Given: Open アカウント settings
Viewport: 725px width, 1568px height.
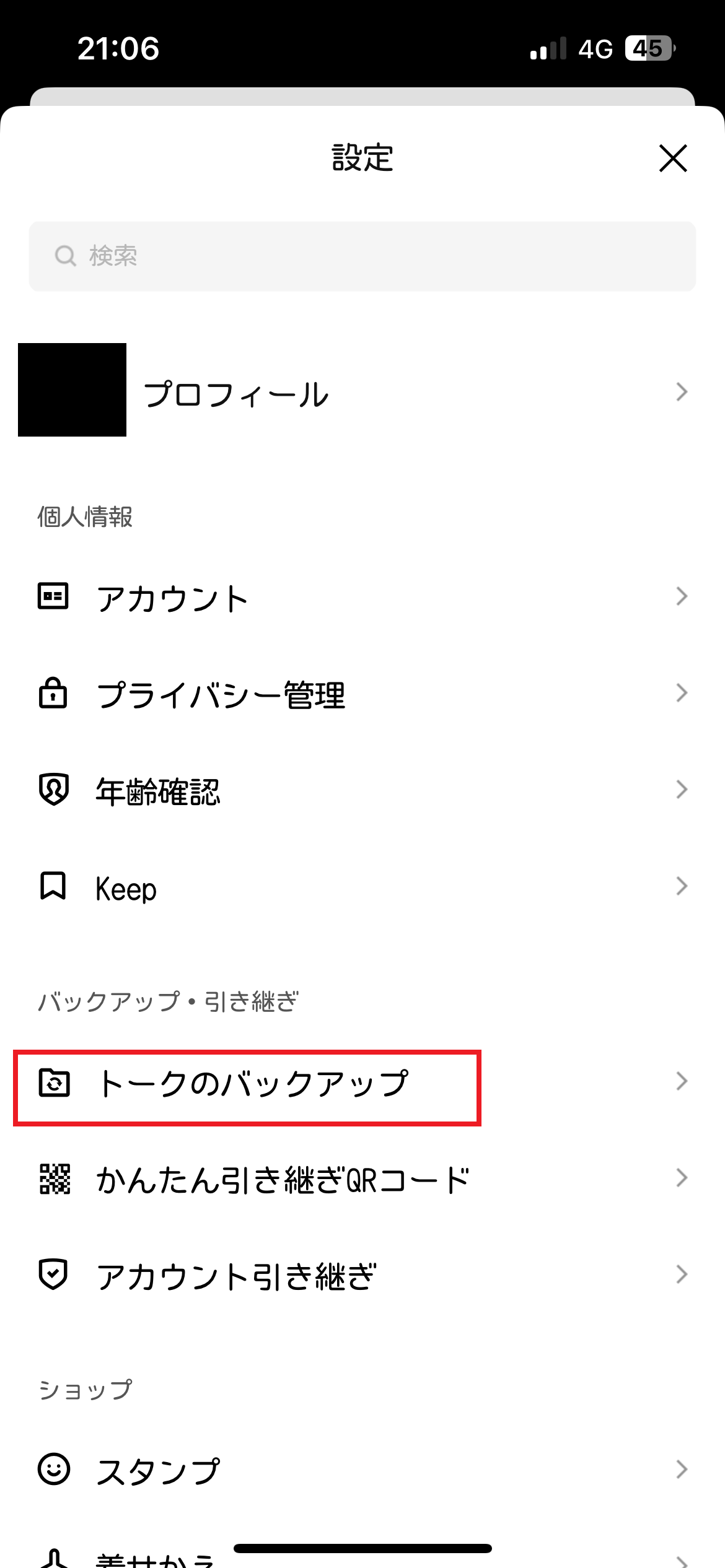Looking at the screenshot, I should 362,598.
